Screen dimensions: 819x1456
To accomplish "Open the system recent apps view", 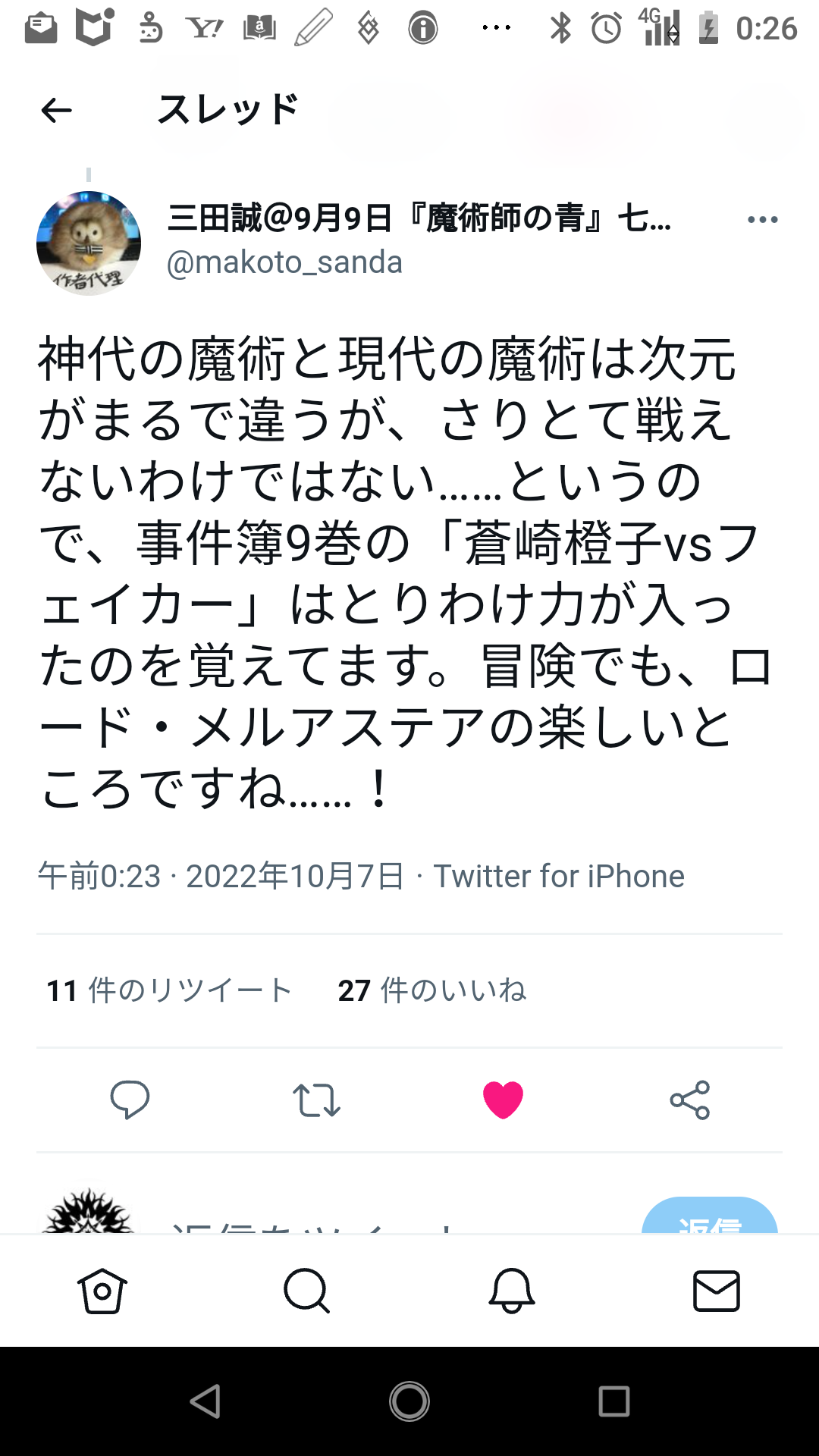I will coord(613,1401).
